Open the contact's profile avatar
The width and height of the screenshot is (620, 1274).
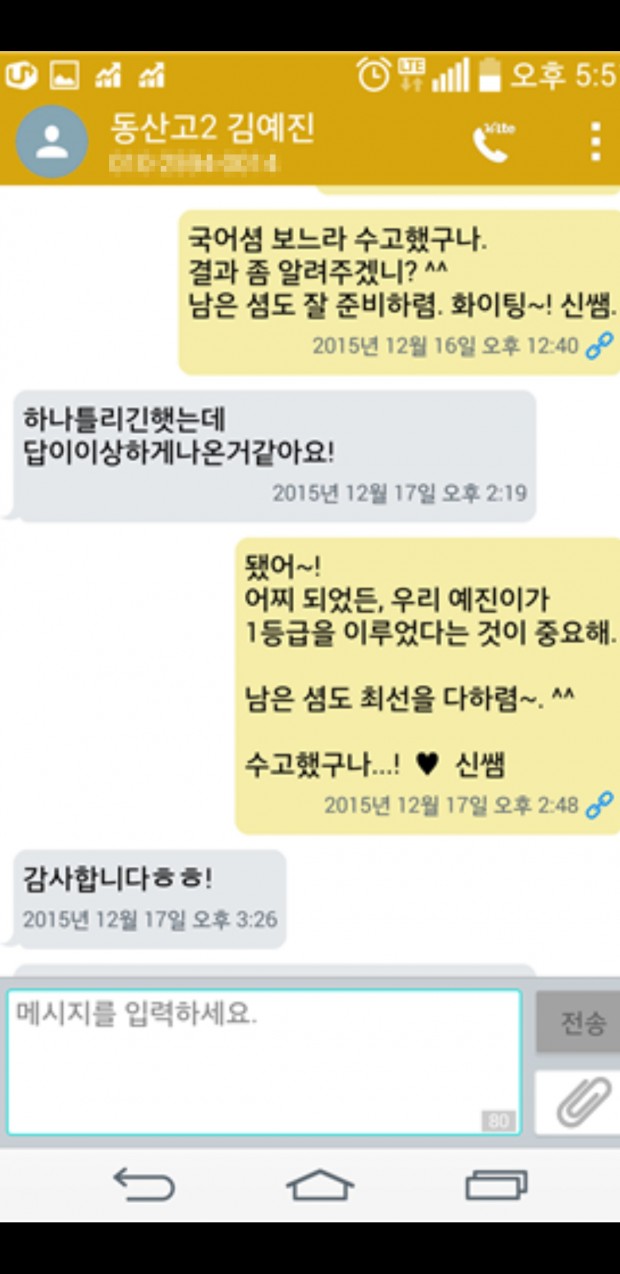(x=52, y=142)
